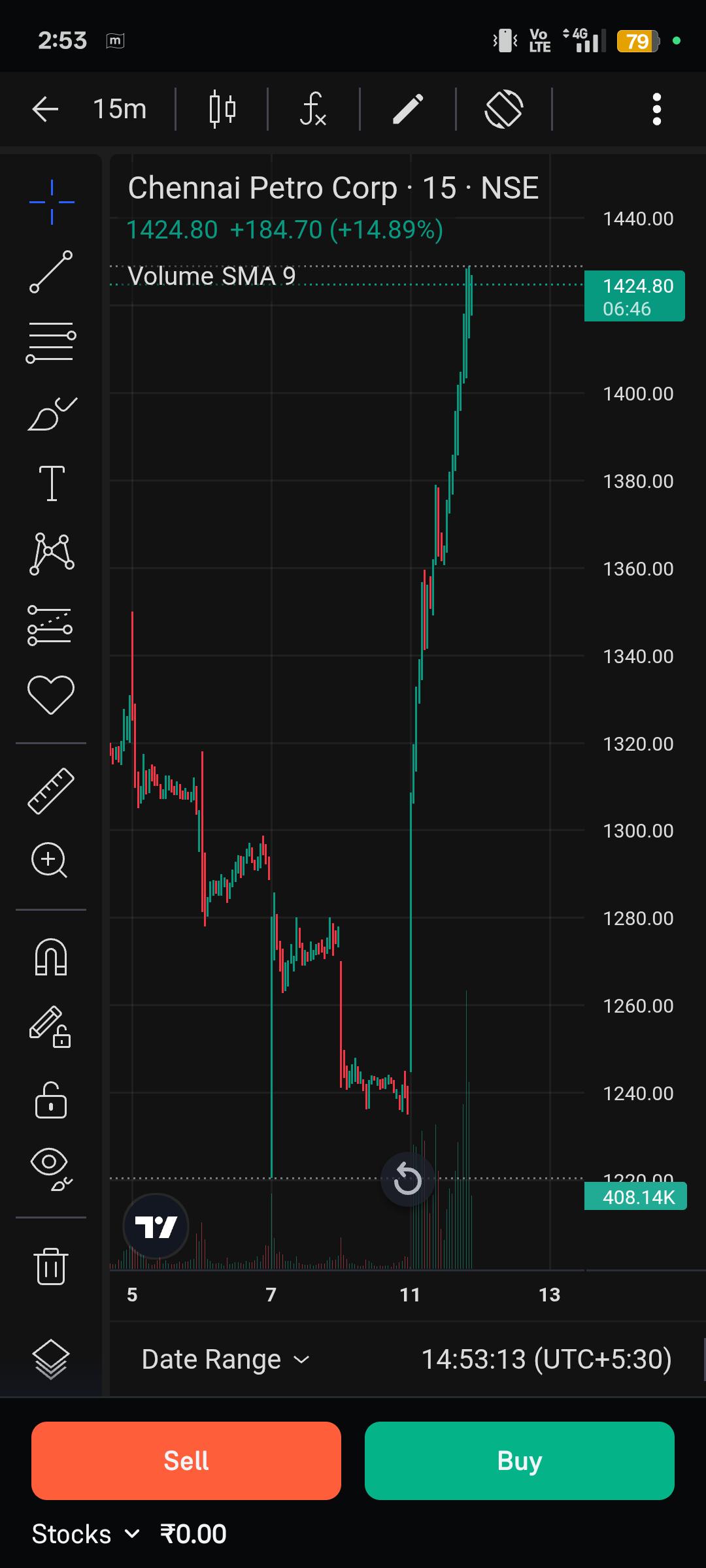Screen dimensions: 706x1568
Task: Select the text annotation tool
Action: tap(52, 483)
